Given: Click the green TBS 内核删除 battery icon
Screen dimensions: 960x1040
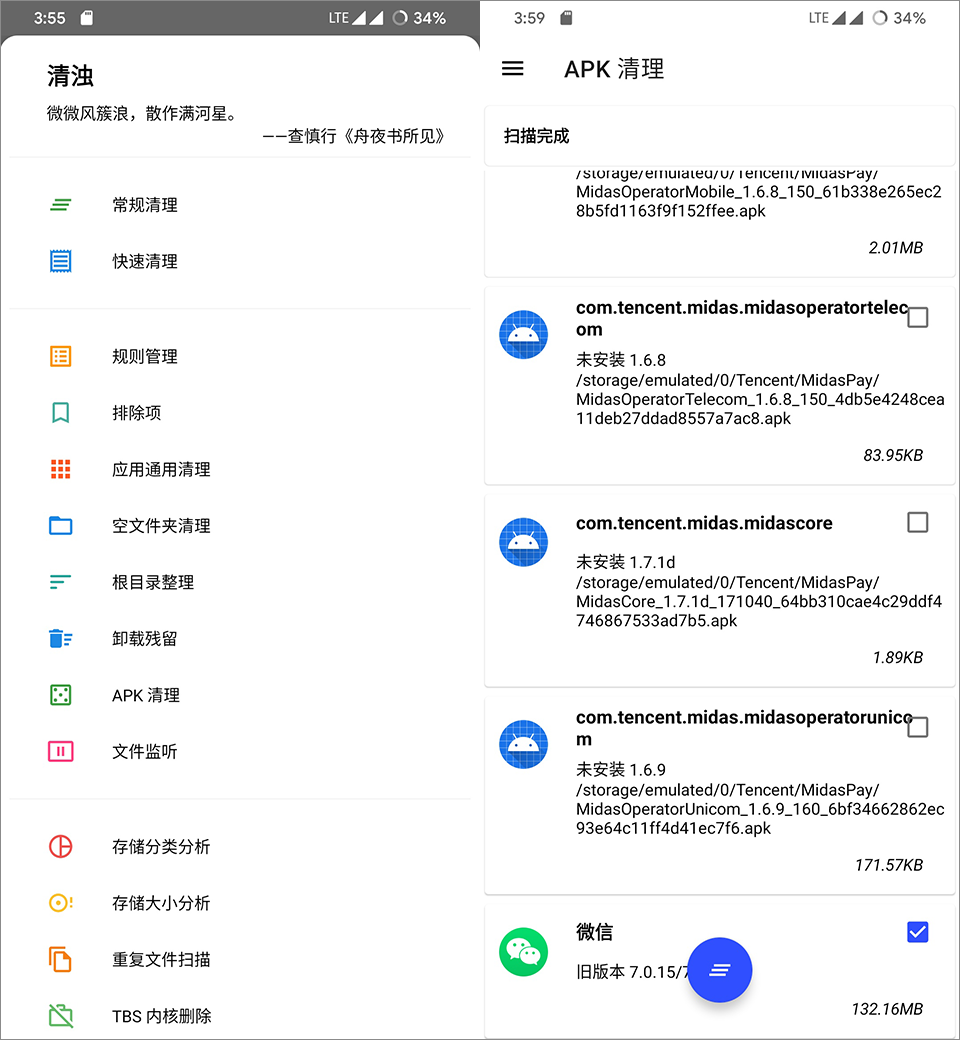Looking at the screenshot, I should coord(62,1016).
